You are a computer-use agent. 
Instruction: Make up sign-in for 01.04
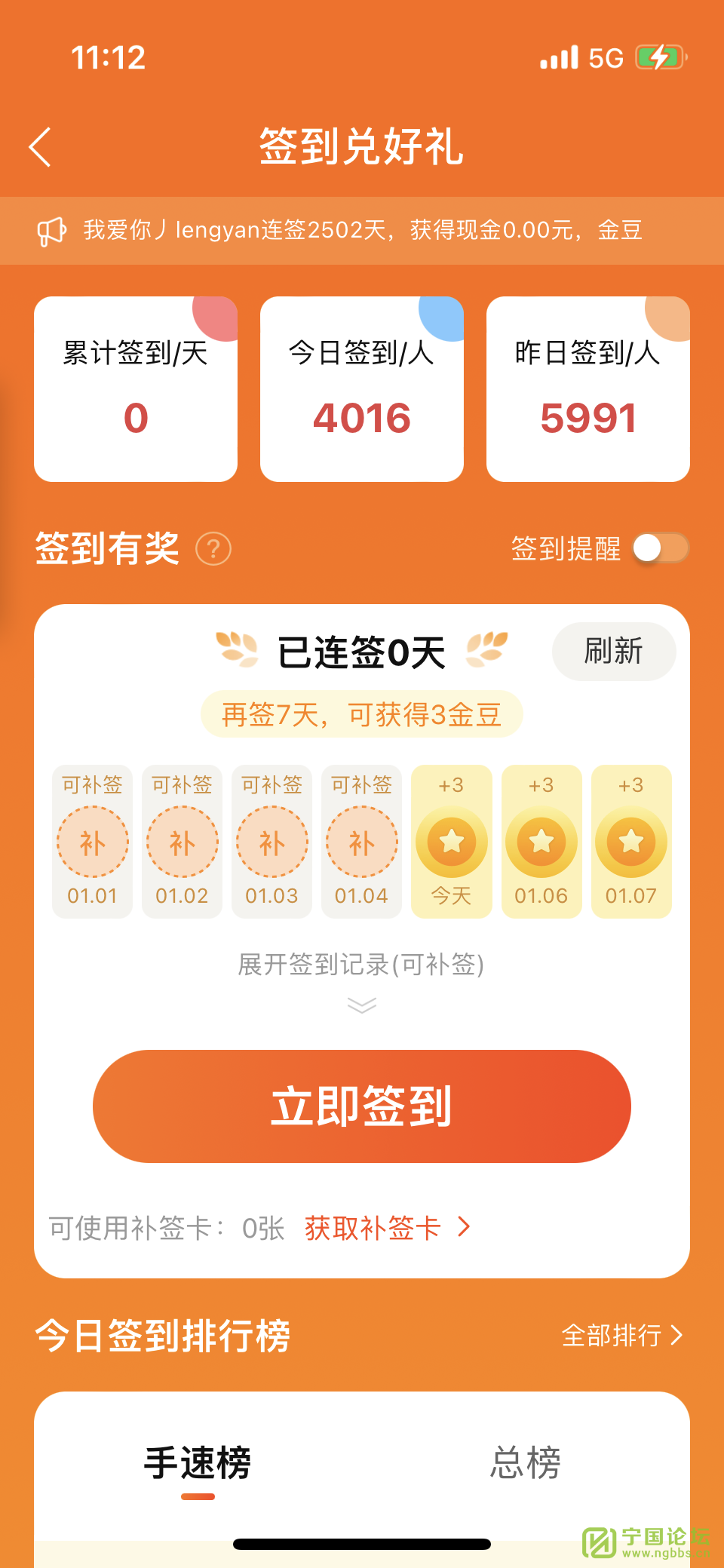361,842
